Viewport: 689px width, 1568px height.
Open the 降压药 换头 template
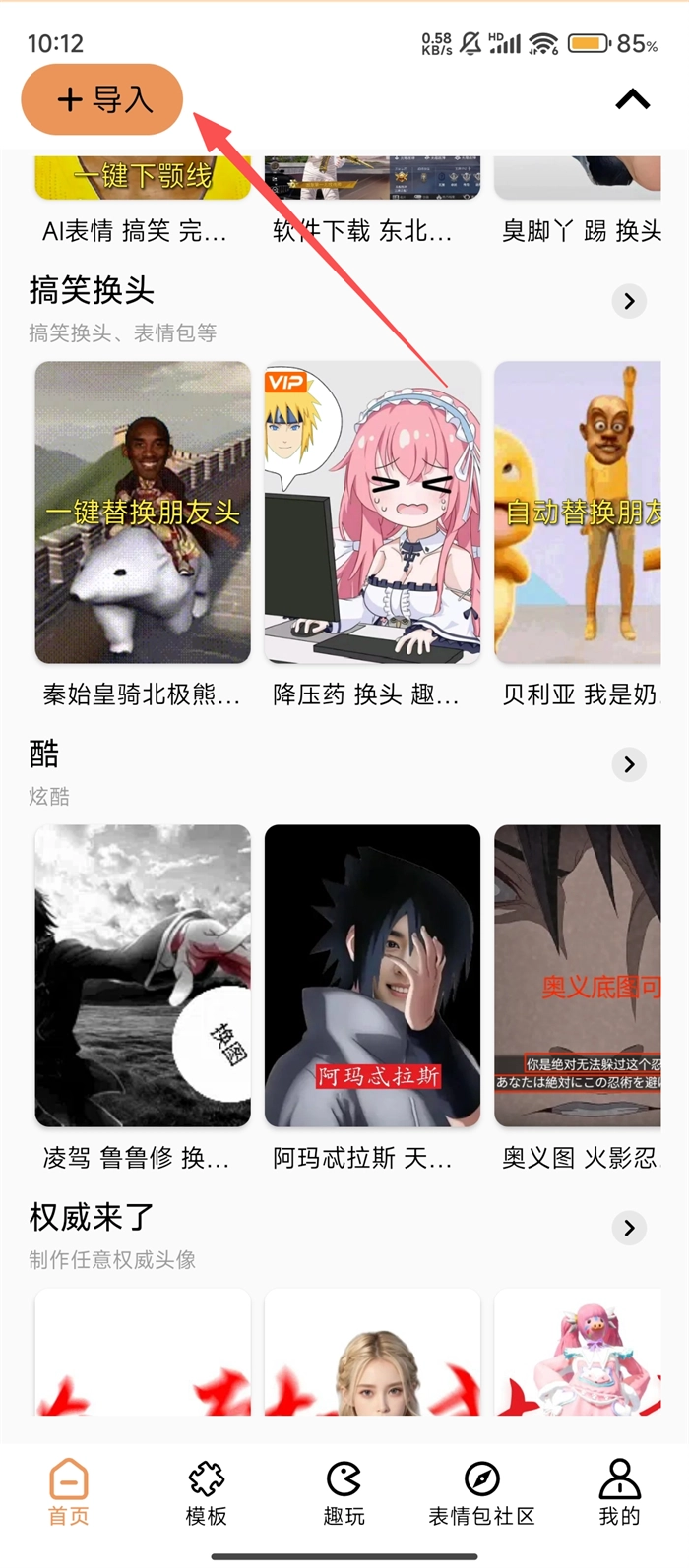click(x=372, y=512)
